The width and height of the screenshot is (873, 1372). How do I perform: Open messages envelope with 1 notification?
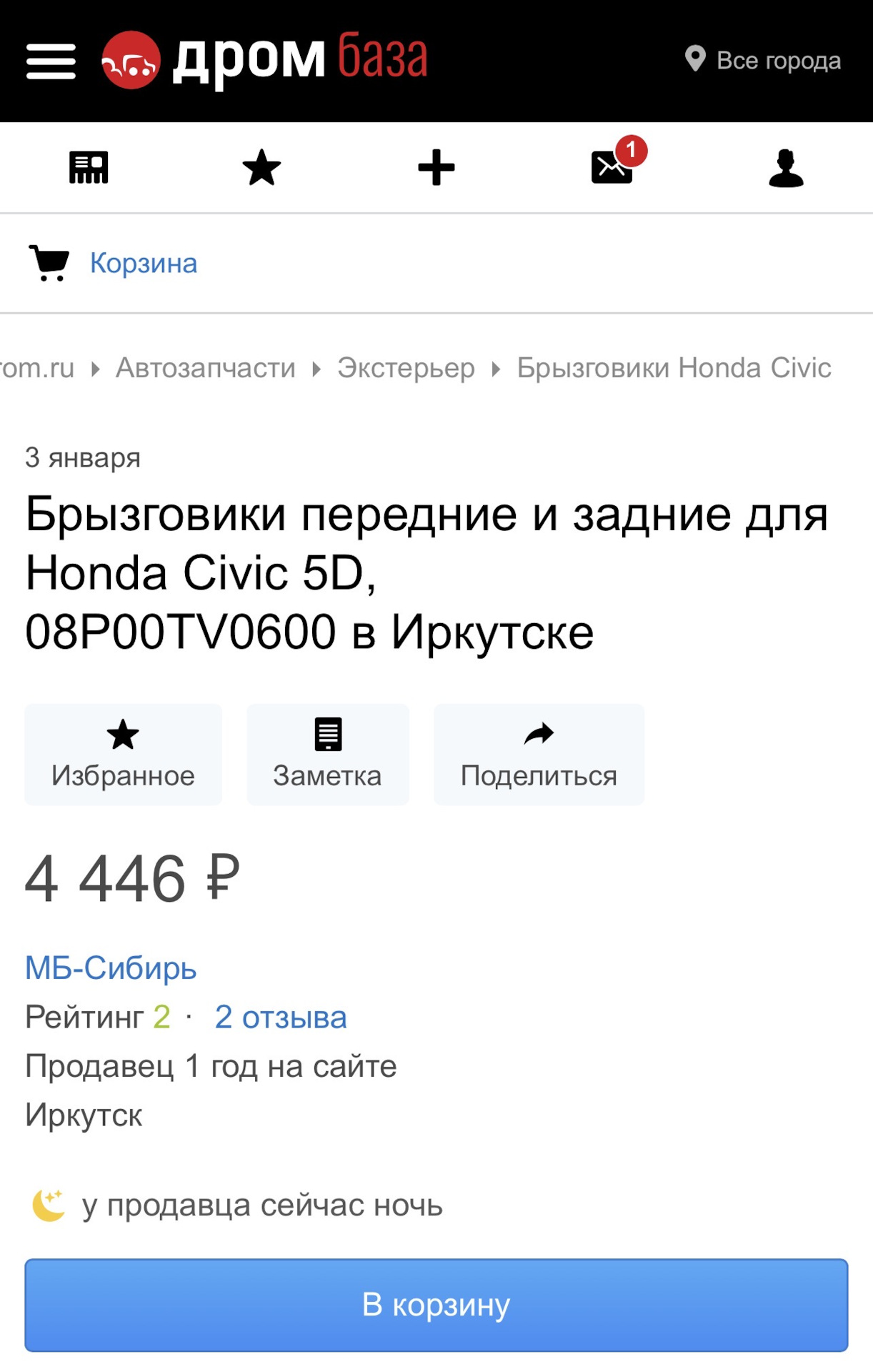(612, 166)
